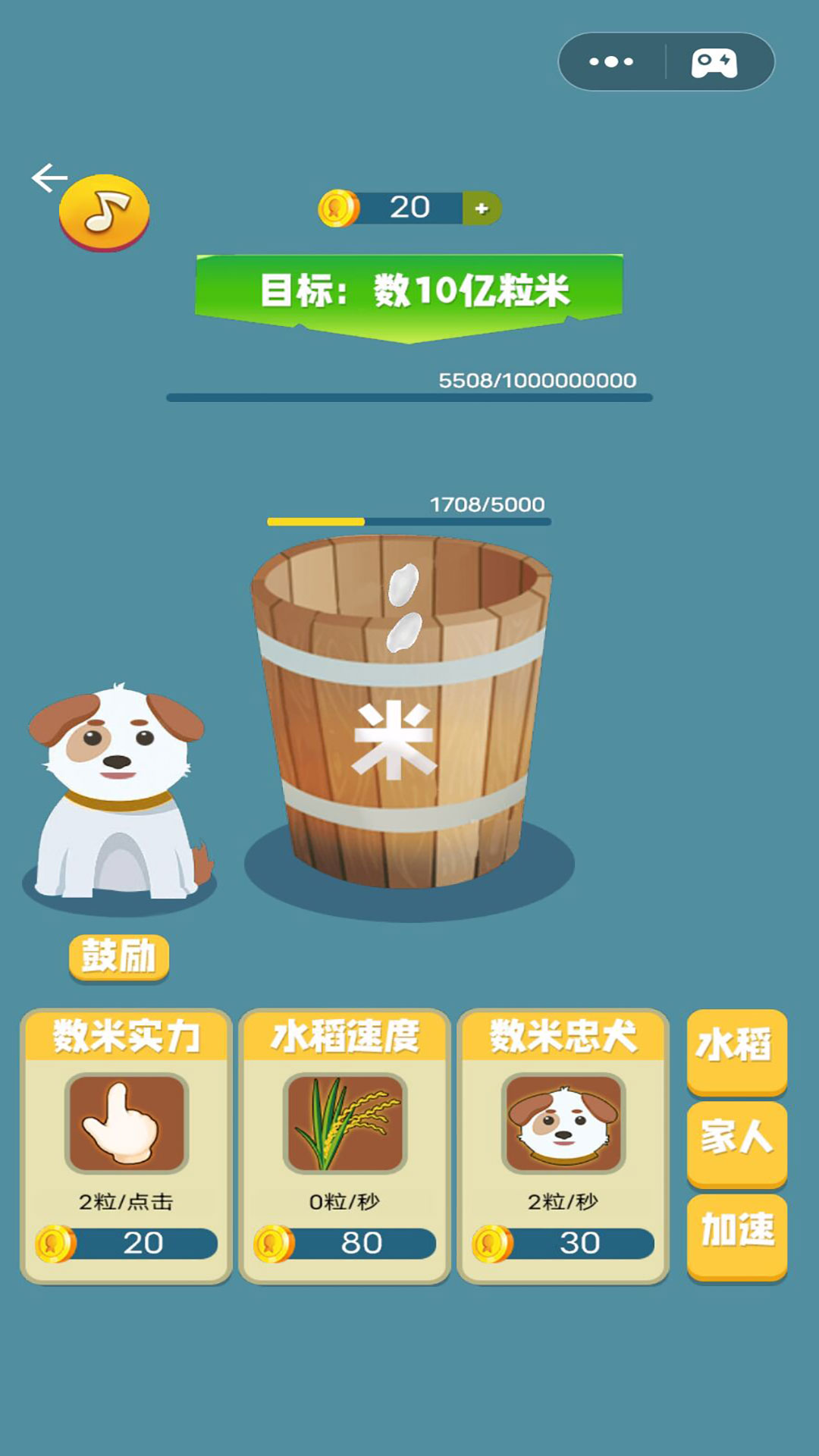Screen dimensions: 819x1456
Task: Open the game controller icon
Action: (714, 62)
